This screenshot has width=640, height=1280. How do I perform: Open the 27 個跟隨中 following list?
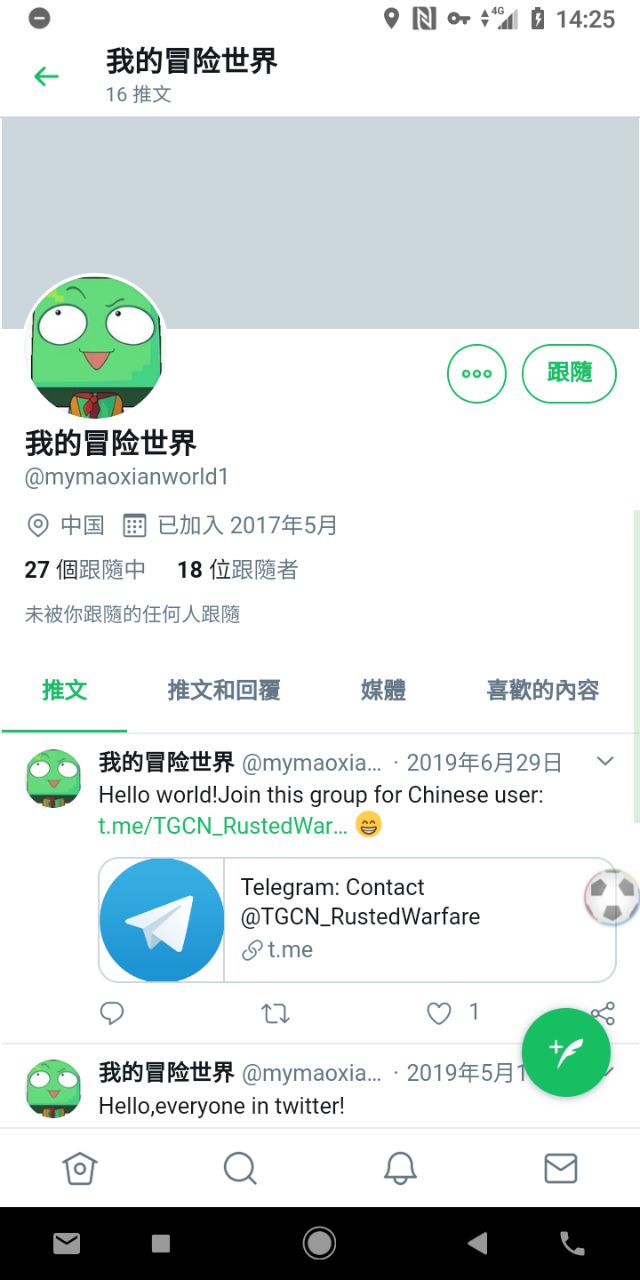coord(85,570)
